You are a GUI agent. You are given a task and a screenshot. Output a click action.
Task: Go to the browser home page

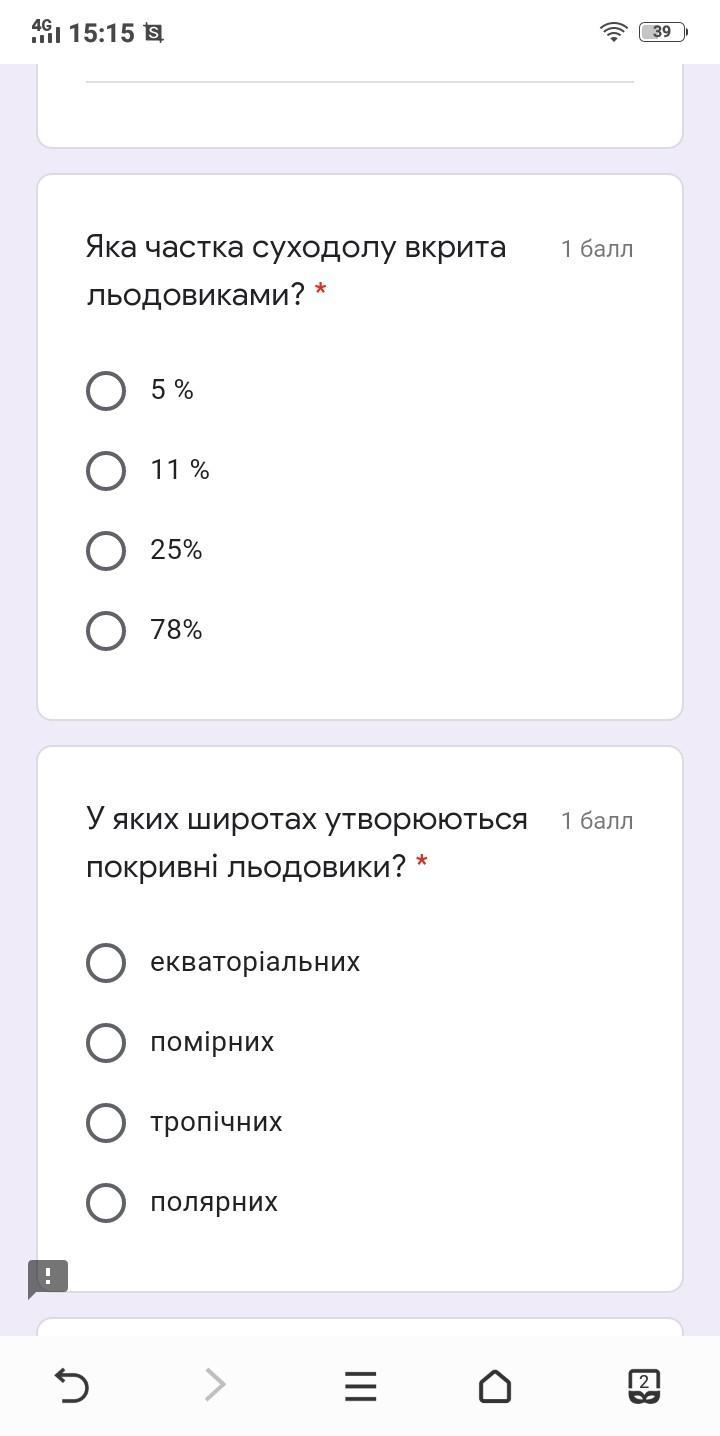coord(495,1386)
